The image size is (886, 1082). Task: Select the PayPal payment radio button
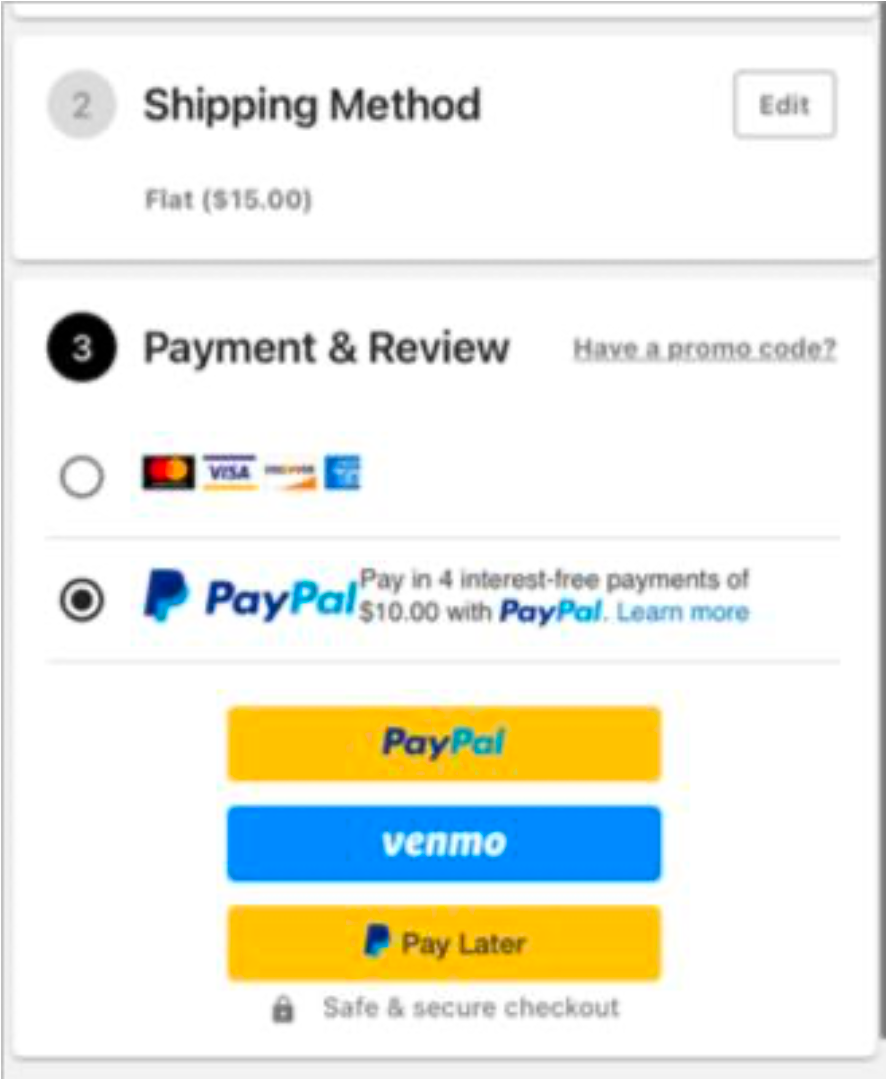(x=81, y=600)
